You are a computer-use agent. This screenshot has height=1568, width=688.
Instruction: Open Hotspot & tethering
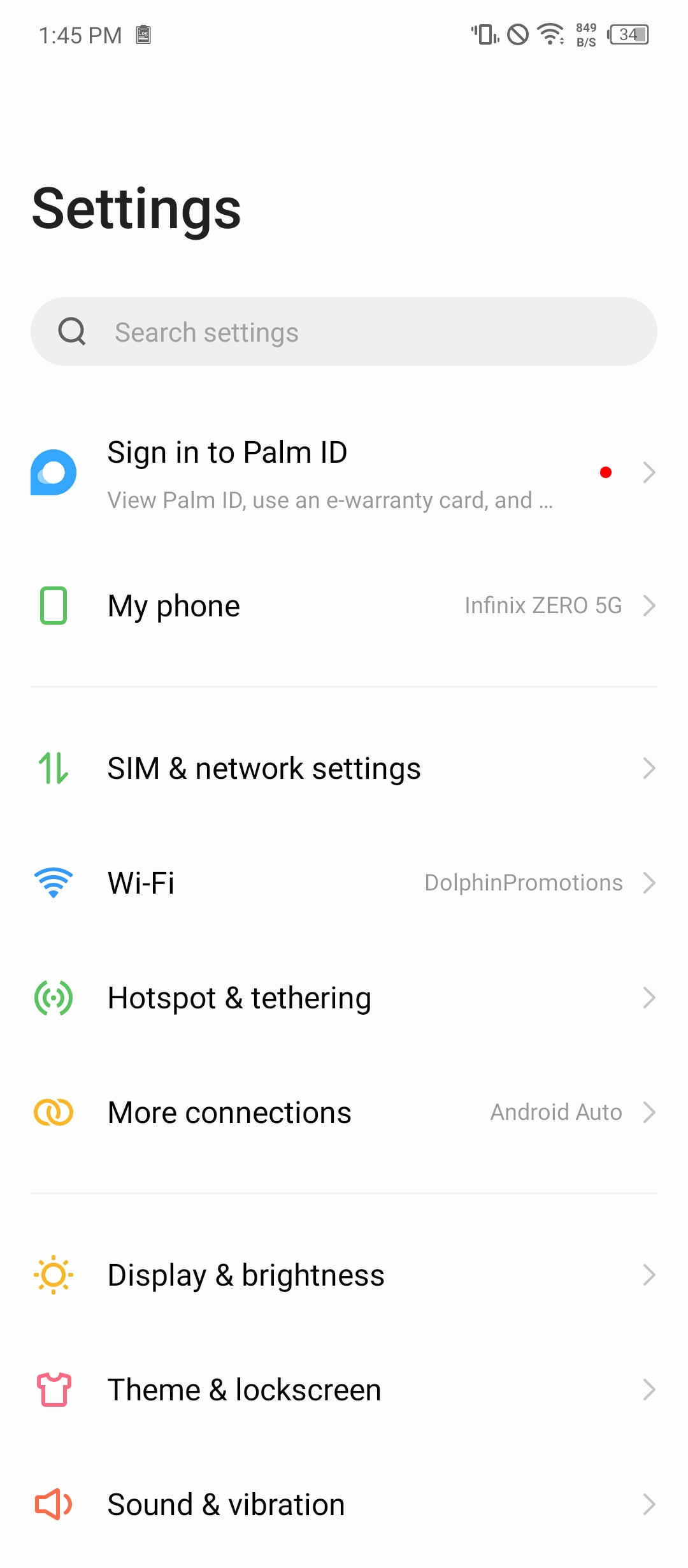(344, 998)
